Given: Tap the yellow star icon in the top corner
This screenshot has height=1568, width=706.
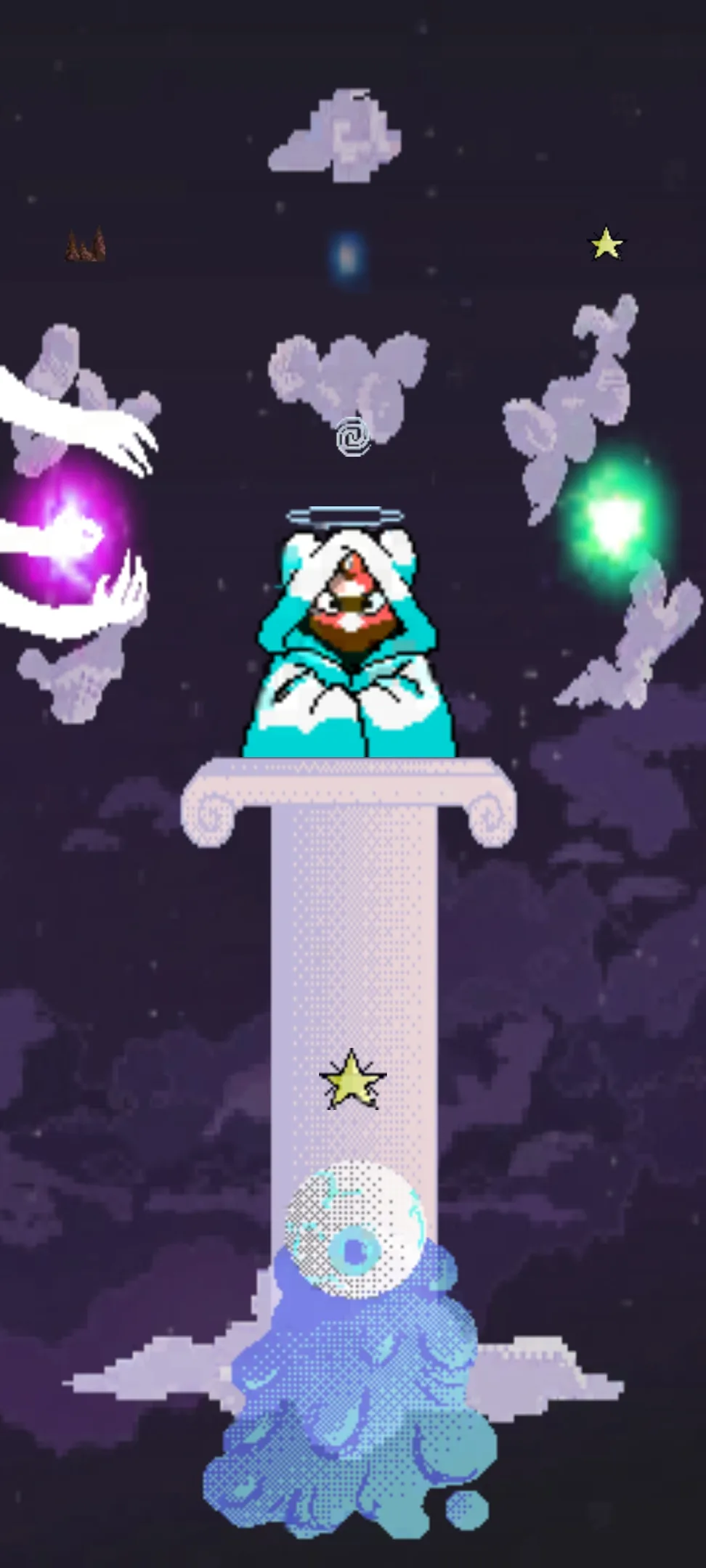Looking at the screenshot, I should pyautogui.click(x=606, y=245).
